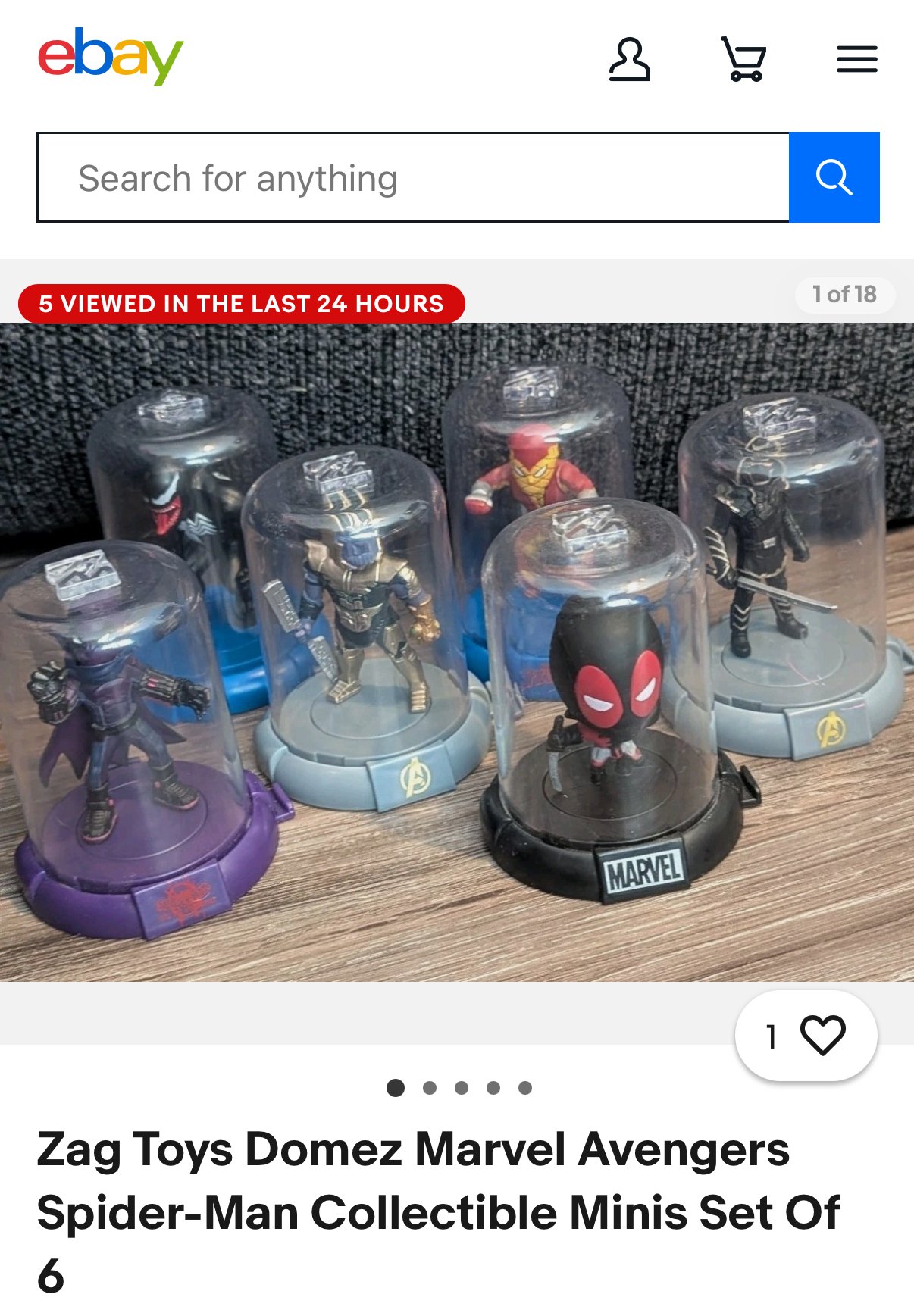914x1316 pixels.
Task: Open the shopping cart
Action: click(743, 59)
